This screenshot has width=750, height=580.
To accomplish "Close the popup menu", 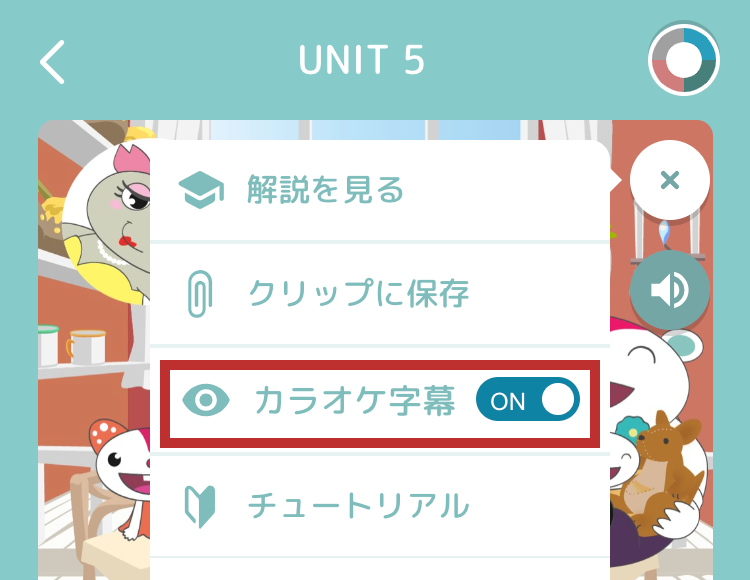I will (670, 181).
